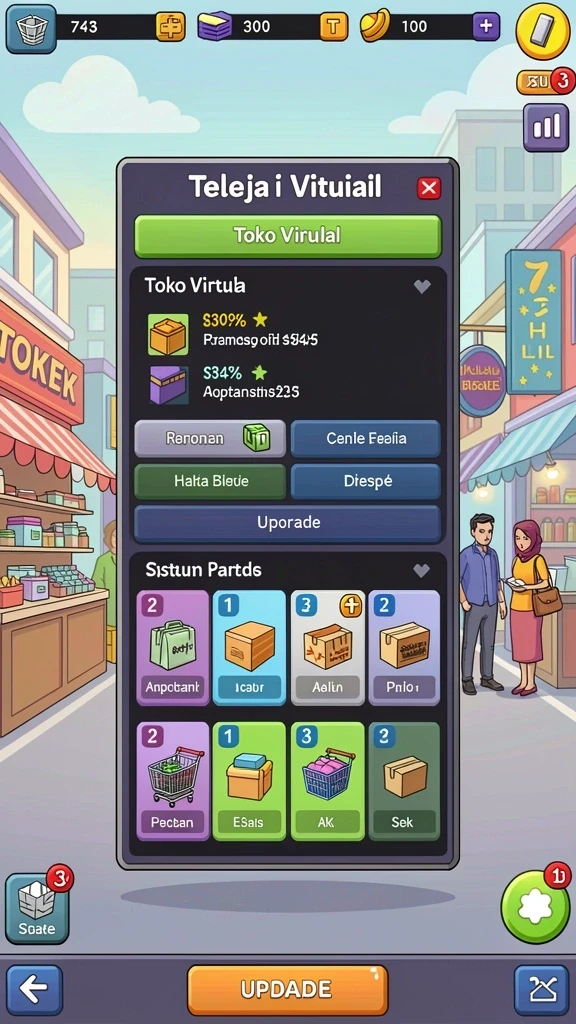
Task: Tap the orange UPDADE button at bottom
Action: point(287,989)
